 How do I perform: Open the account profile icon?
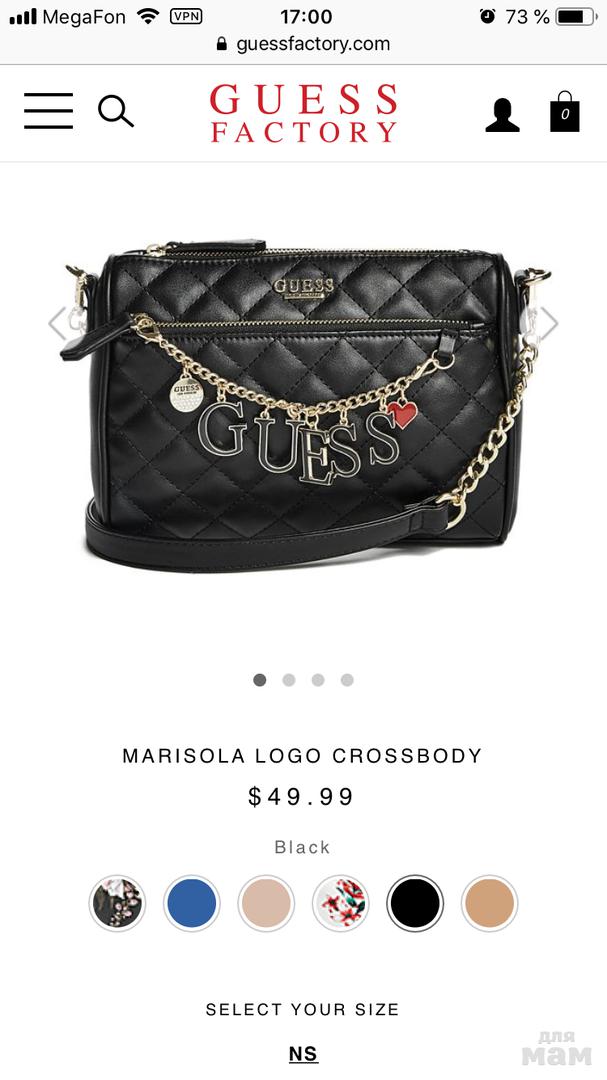(x=502, y=114)
